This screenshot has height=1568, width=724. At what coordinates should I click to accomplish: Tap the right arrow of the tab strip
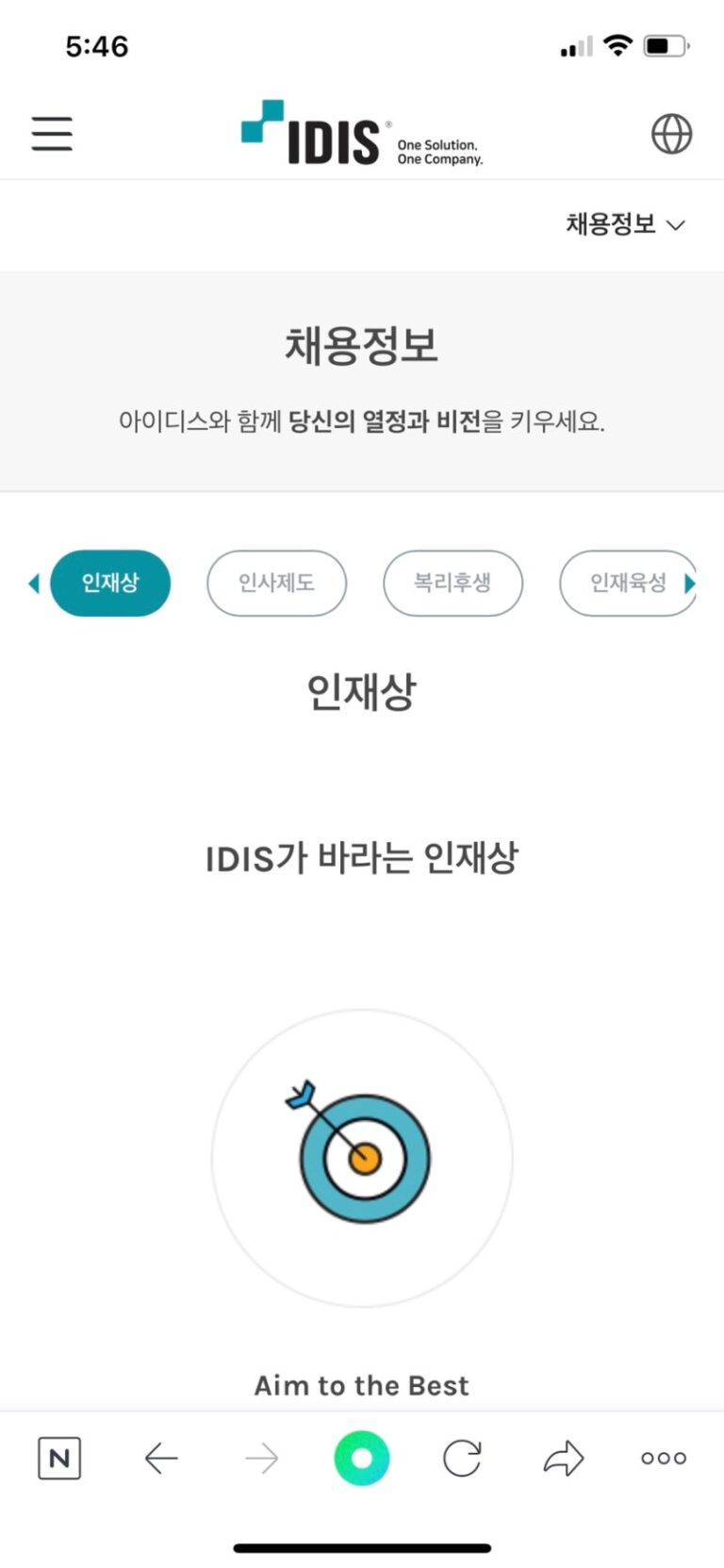(690, 584)
